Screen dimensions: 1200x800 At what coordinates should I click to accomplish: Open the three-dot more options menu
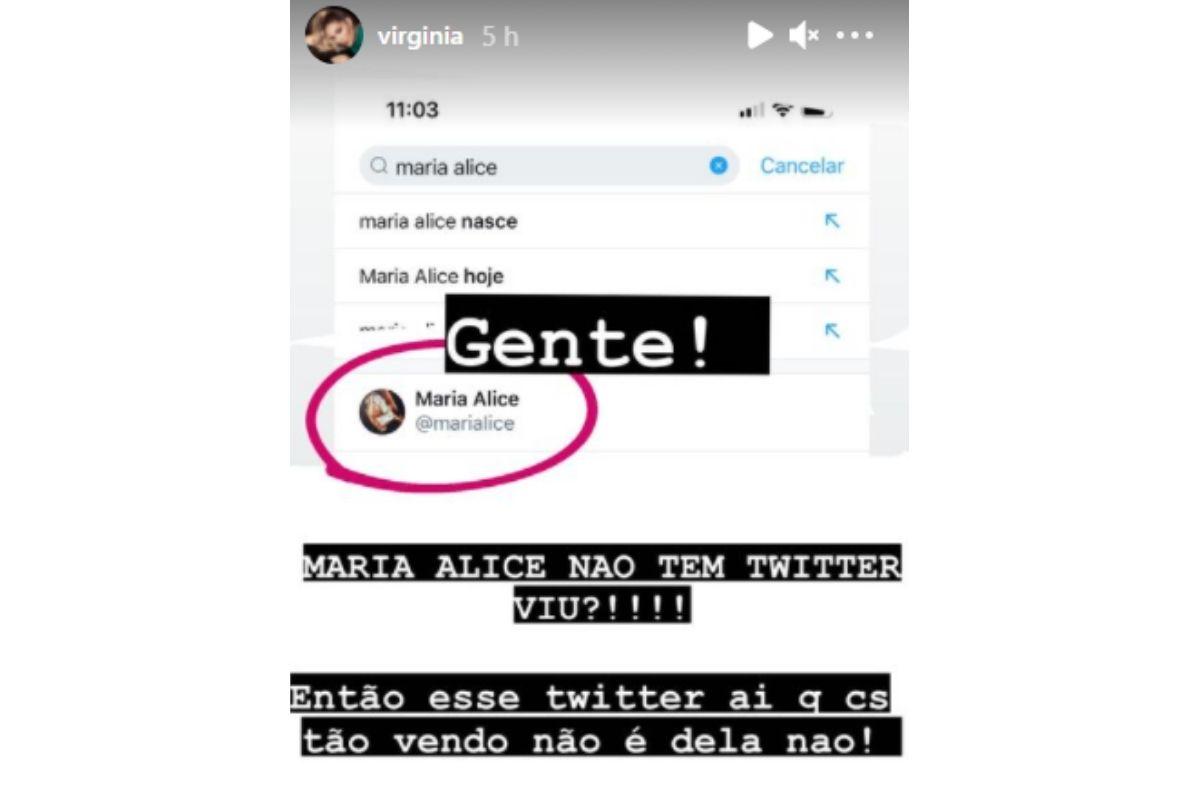(855, 36)
